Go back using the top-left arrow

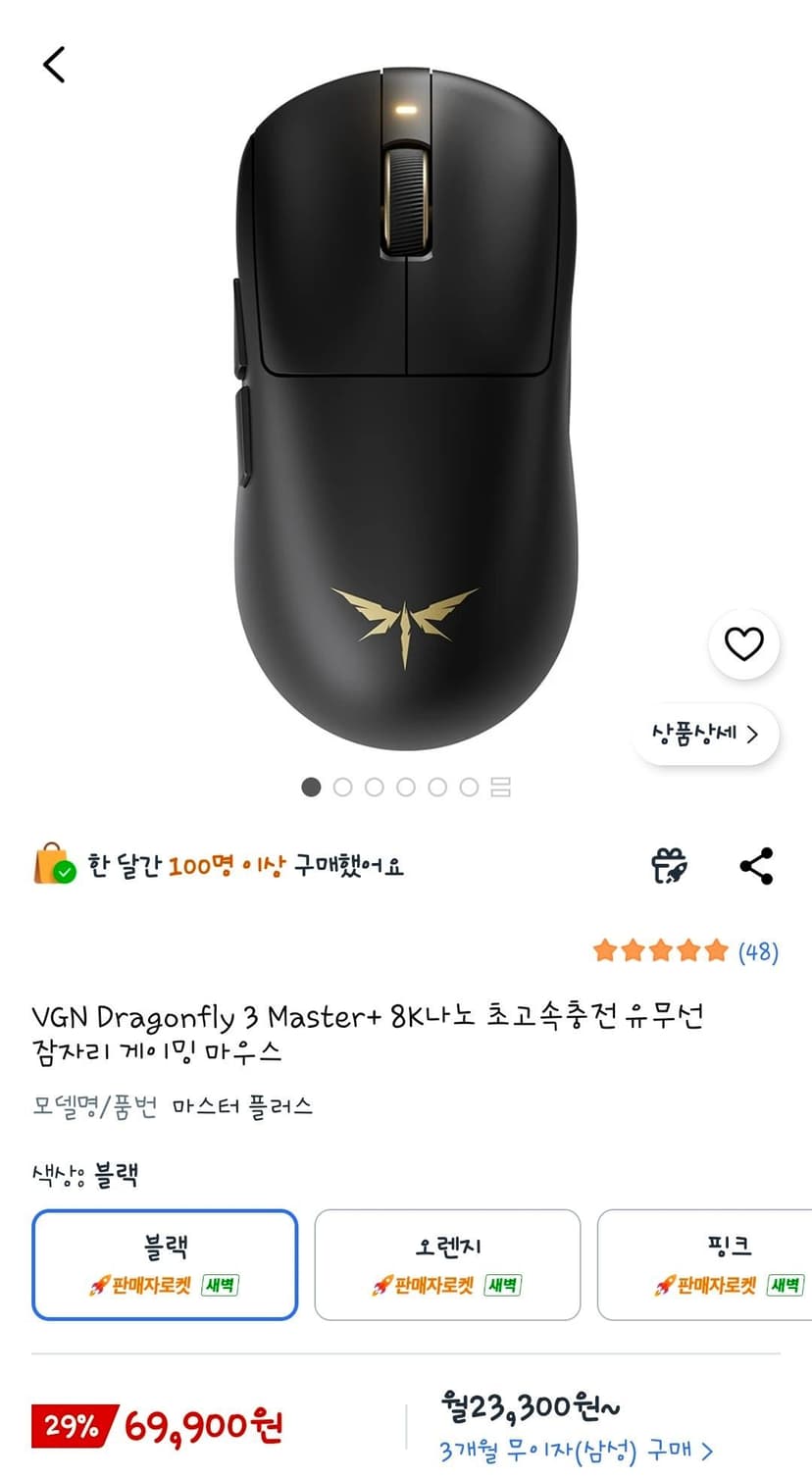pos(54,65)
